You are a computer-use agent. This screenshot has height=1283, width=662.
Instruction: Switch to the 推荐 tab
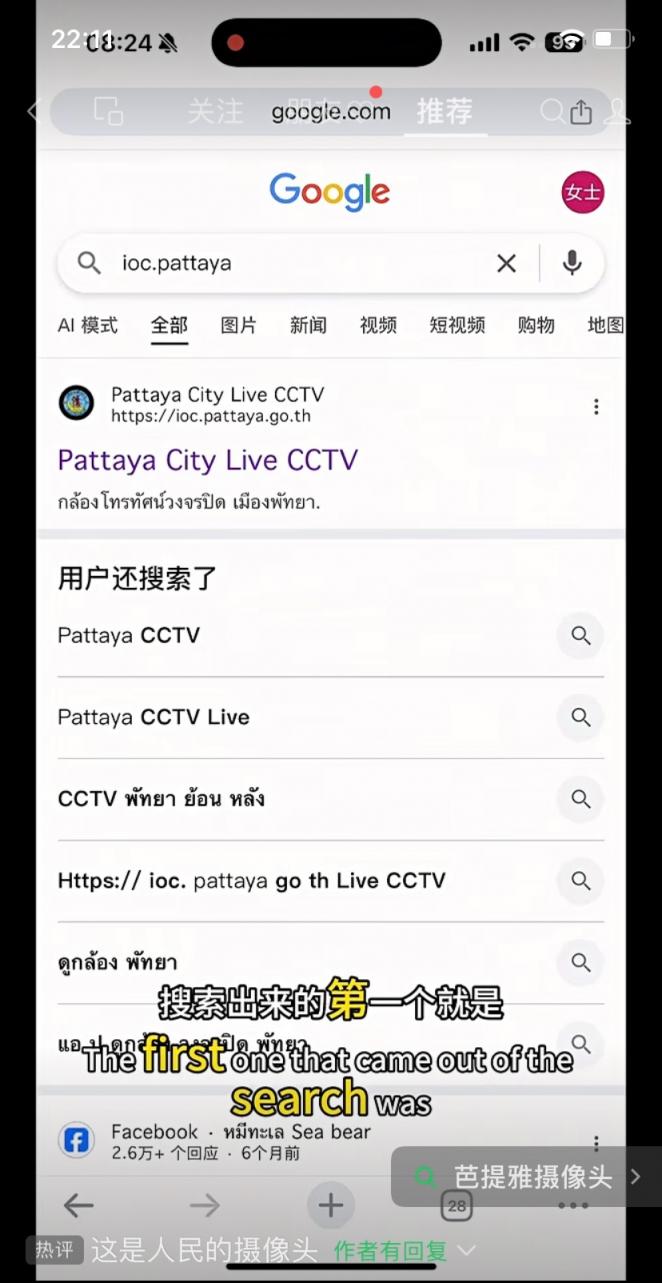click(444, 111)
